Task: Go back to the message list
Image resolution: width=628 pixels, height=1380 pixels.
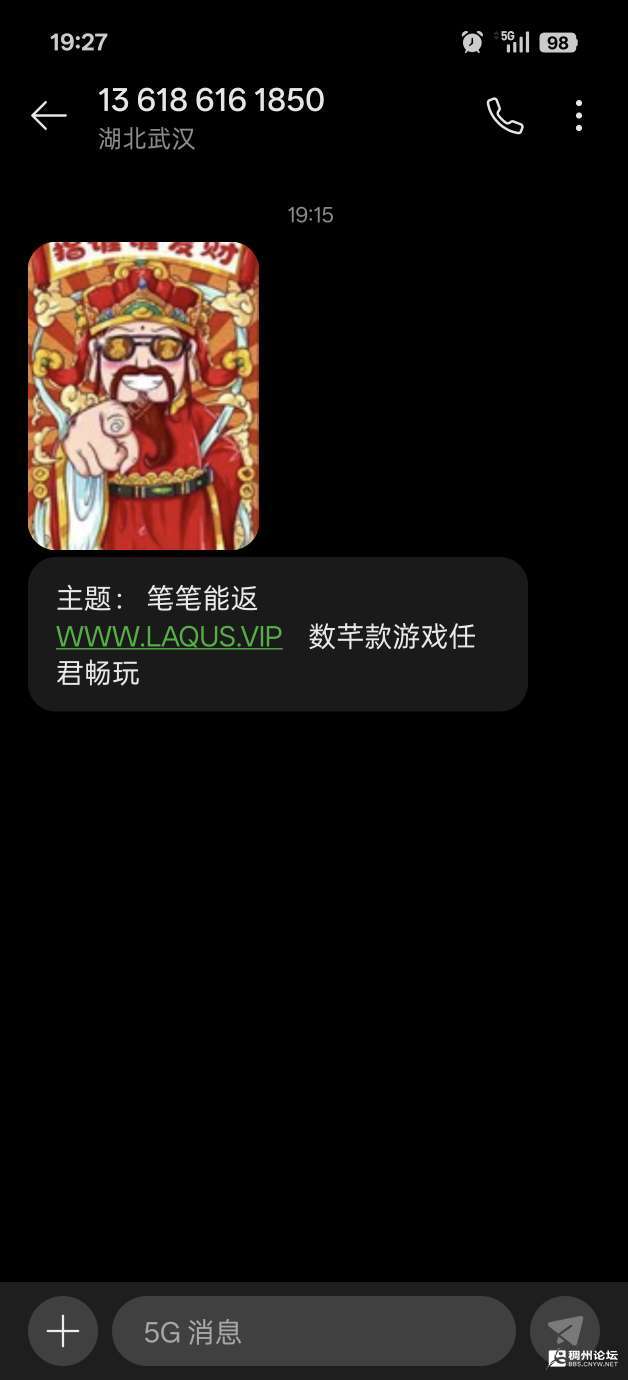Action: (x=48, y=116)
